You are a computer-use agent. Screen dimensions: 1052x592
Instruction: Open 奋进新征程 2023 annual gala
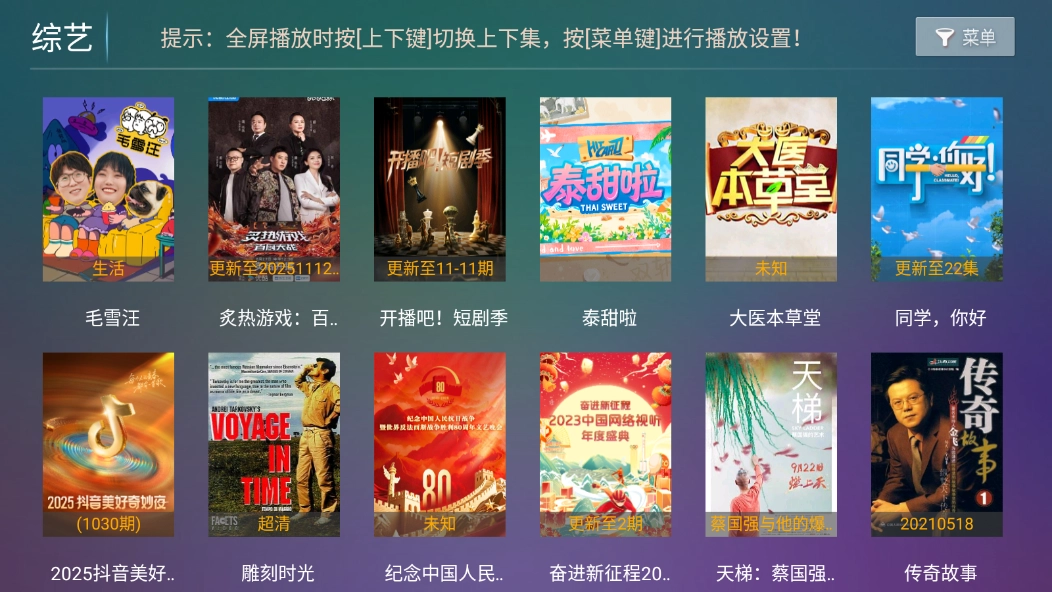coord(605,444)
